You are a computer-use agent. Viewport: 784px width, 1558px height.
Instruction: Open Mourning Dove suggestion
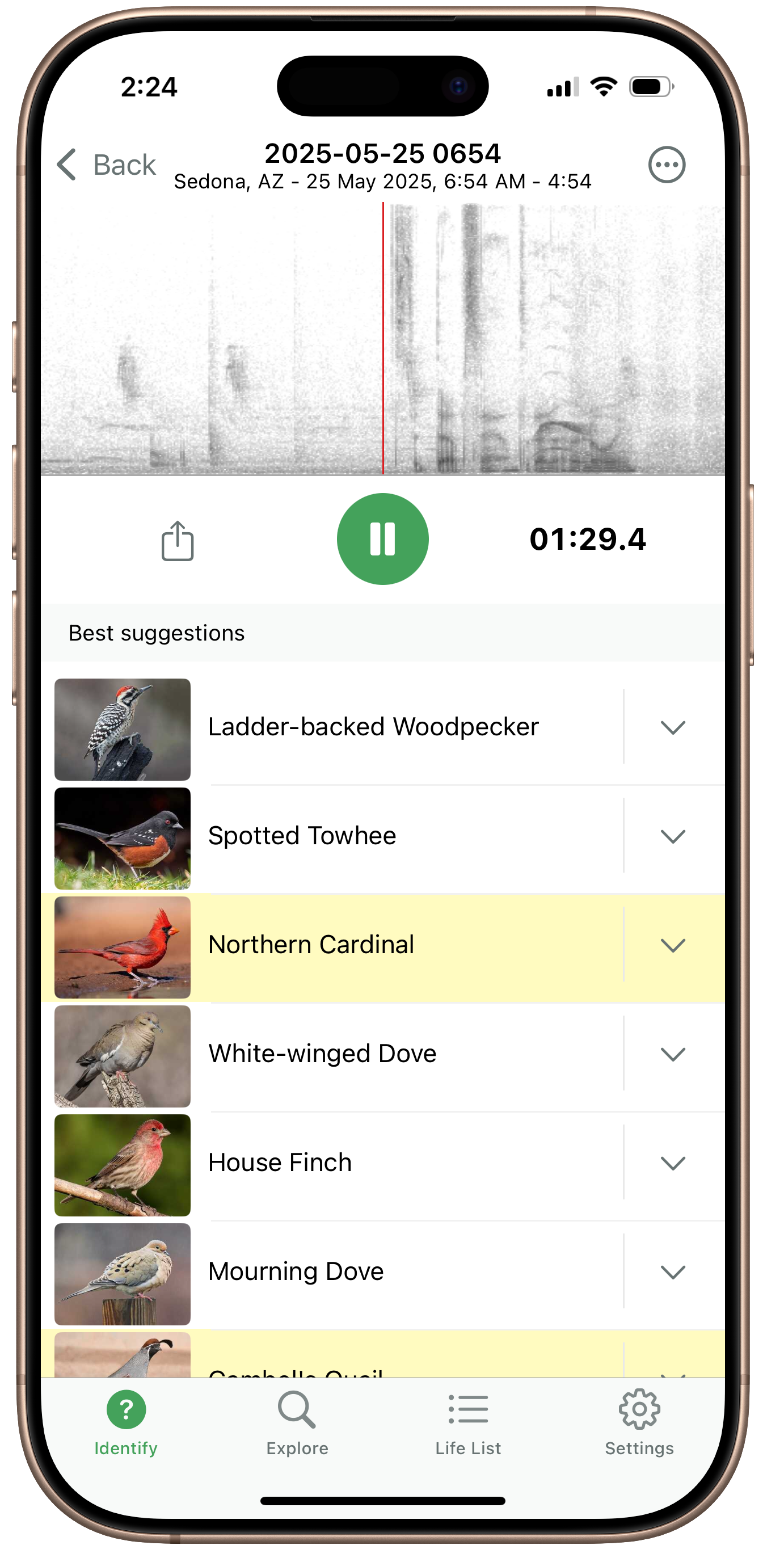[295, 1271]
